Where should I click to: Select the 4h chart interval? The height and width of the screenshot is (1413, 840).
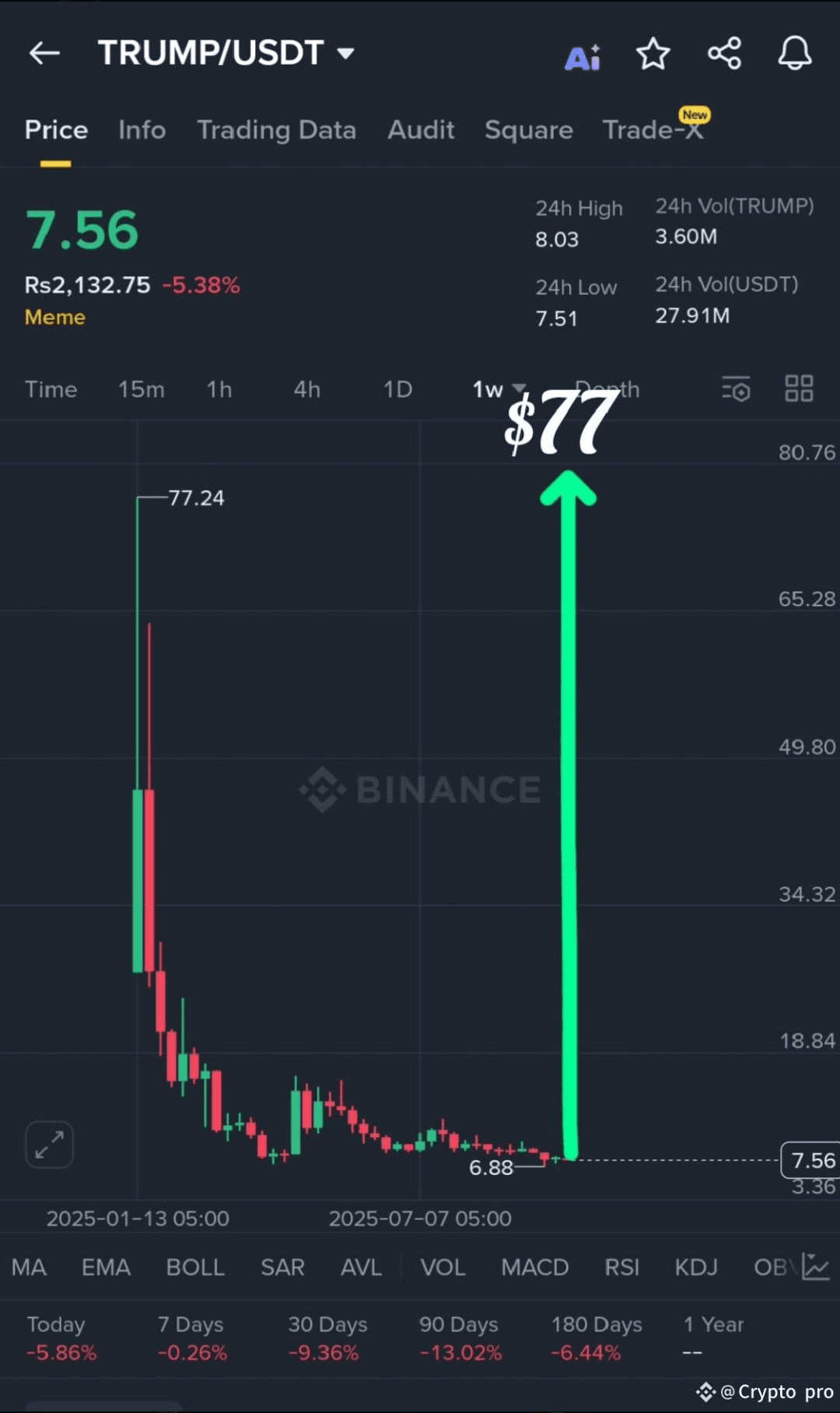coord(307,389)
